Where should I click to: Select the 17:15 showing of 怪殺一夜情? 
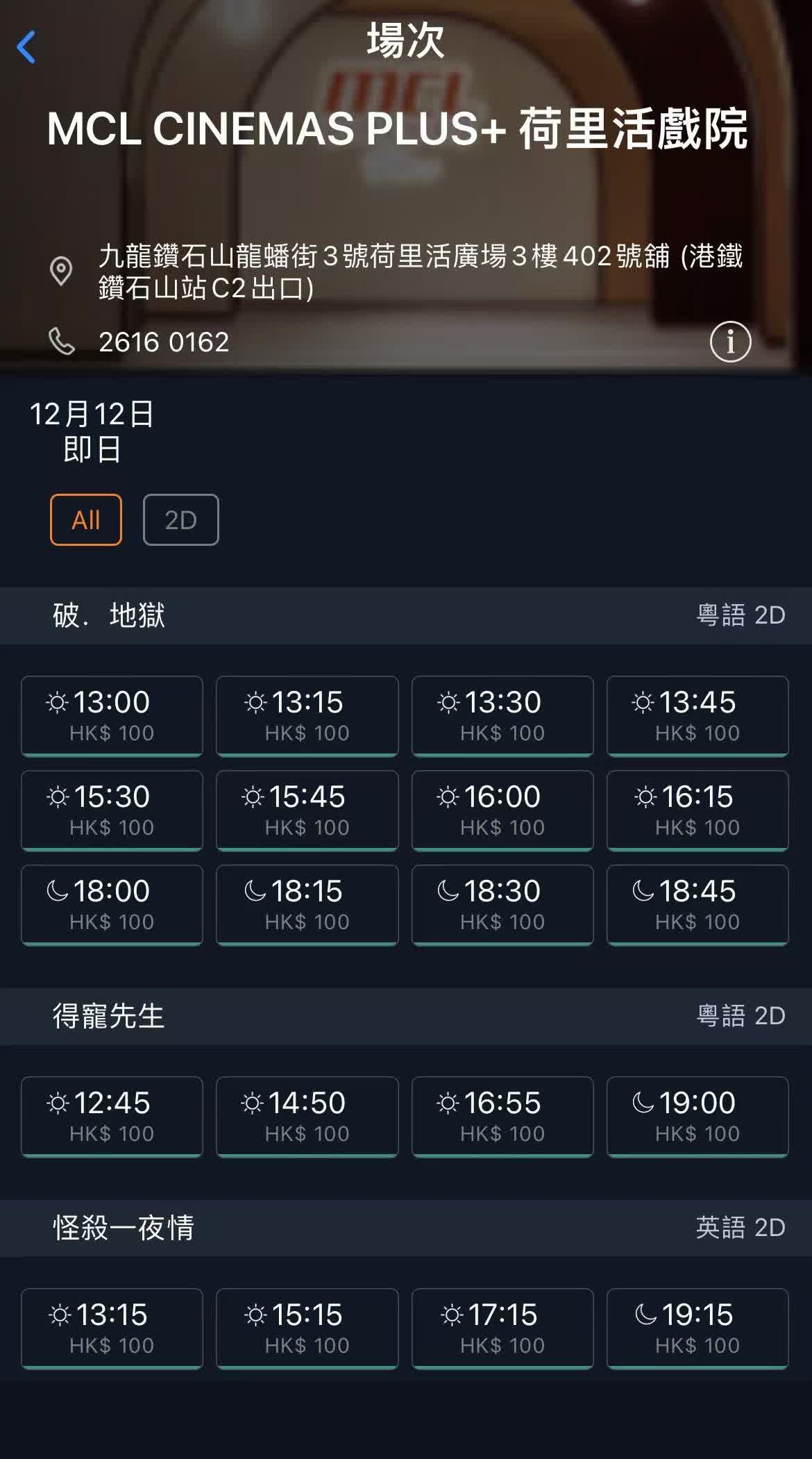(502, 1328)
